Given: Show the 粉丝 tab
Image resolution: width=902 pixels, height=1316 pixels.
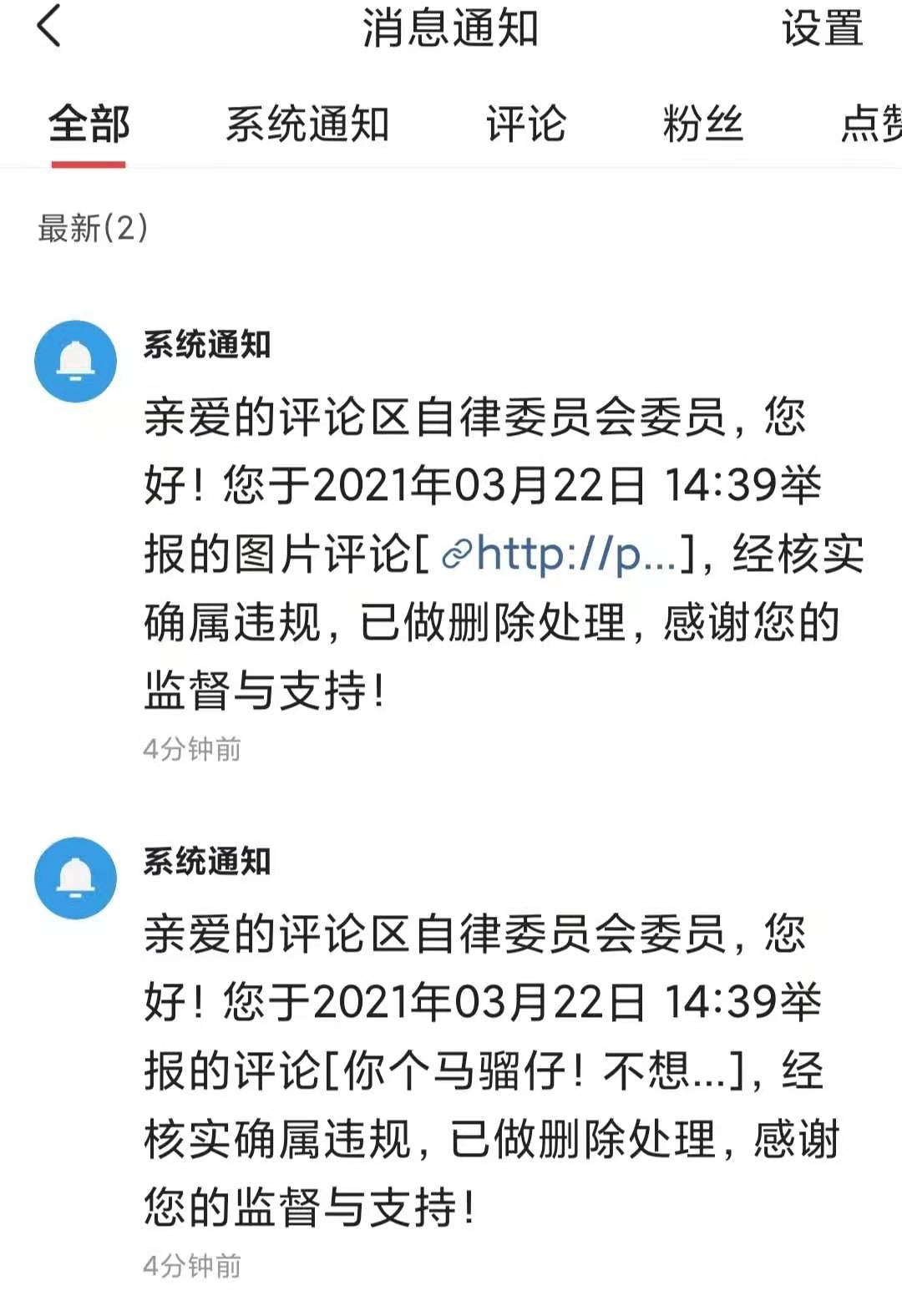Looking at the screenshot, I should (x=702, y=125).
